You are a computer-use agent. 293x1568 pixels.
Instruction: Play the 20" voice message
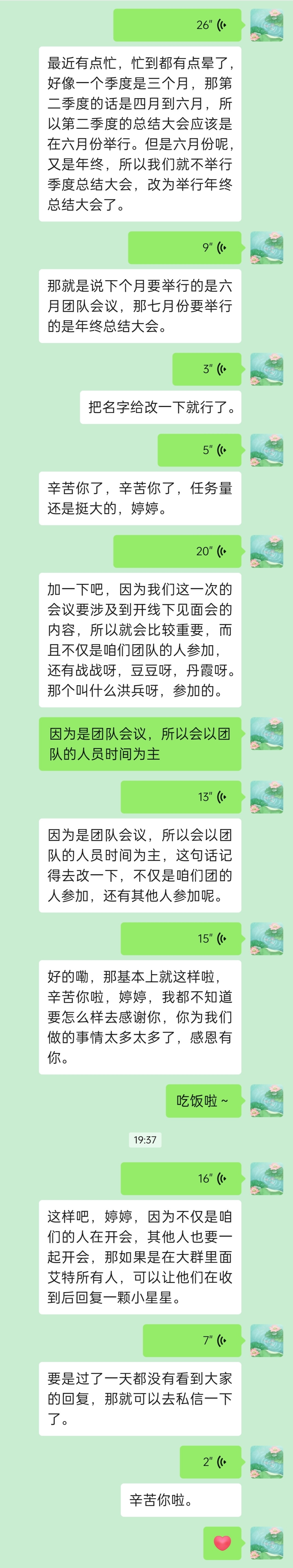tap(177, 551)
